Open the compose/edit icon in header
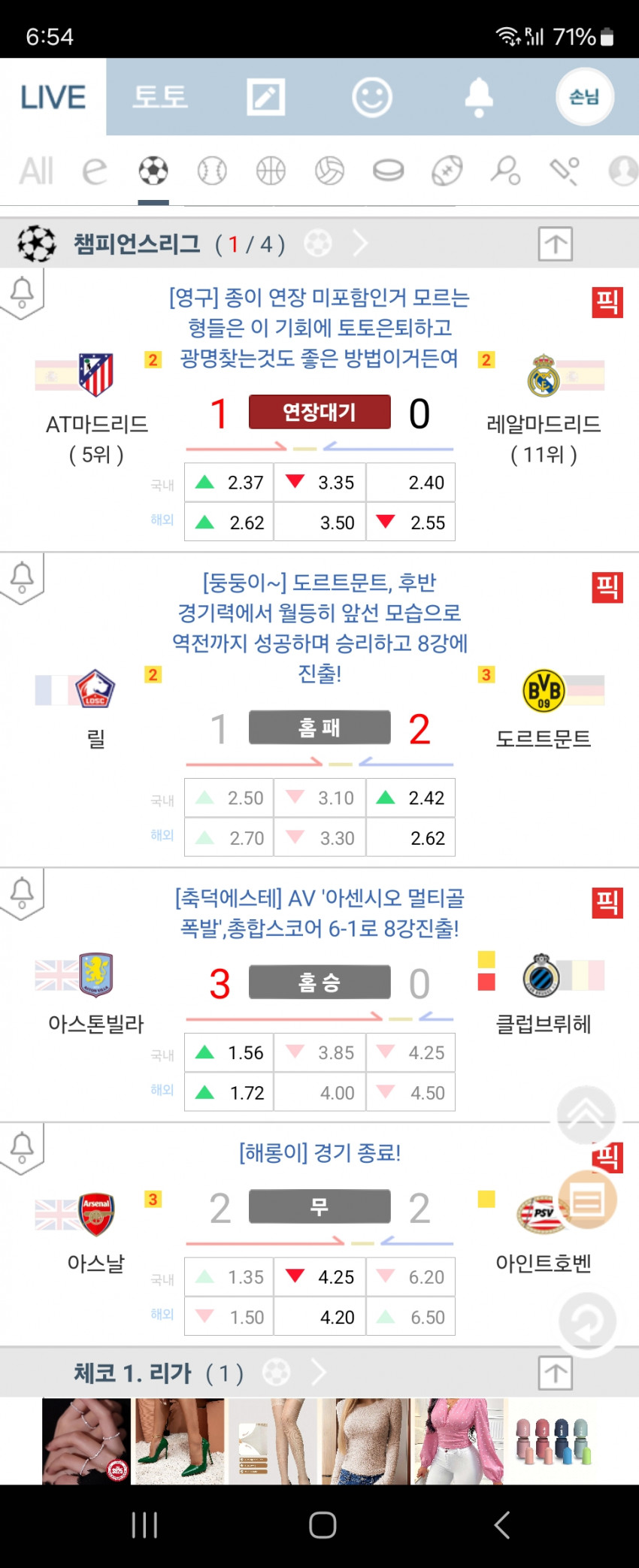 (x=265, y=97)
